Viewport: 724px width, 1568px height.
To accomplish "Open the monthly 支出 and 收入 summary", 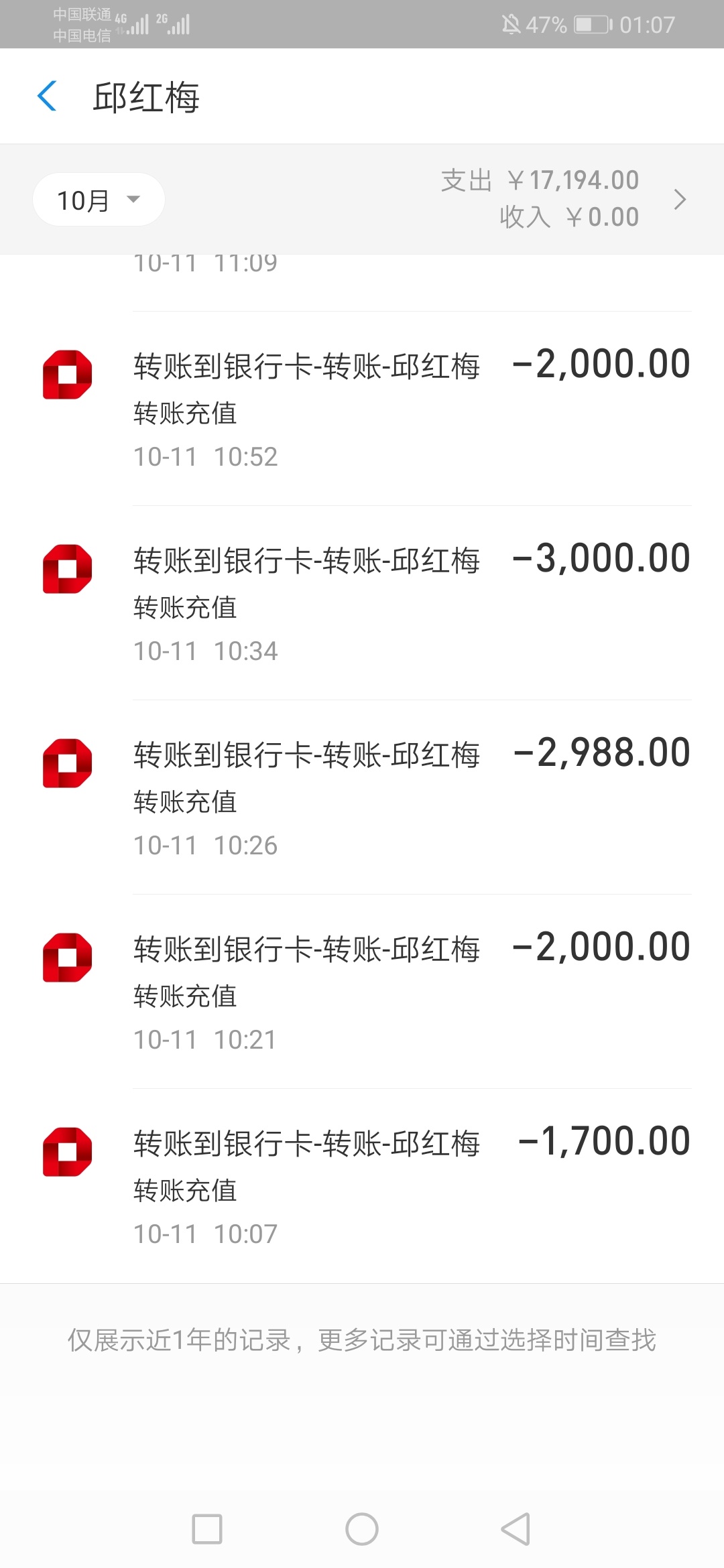I will pos(564,199).
